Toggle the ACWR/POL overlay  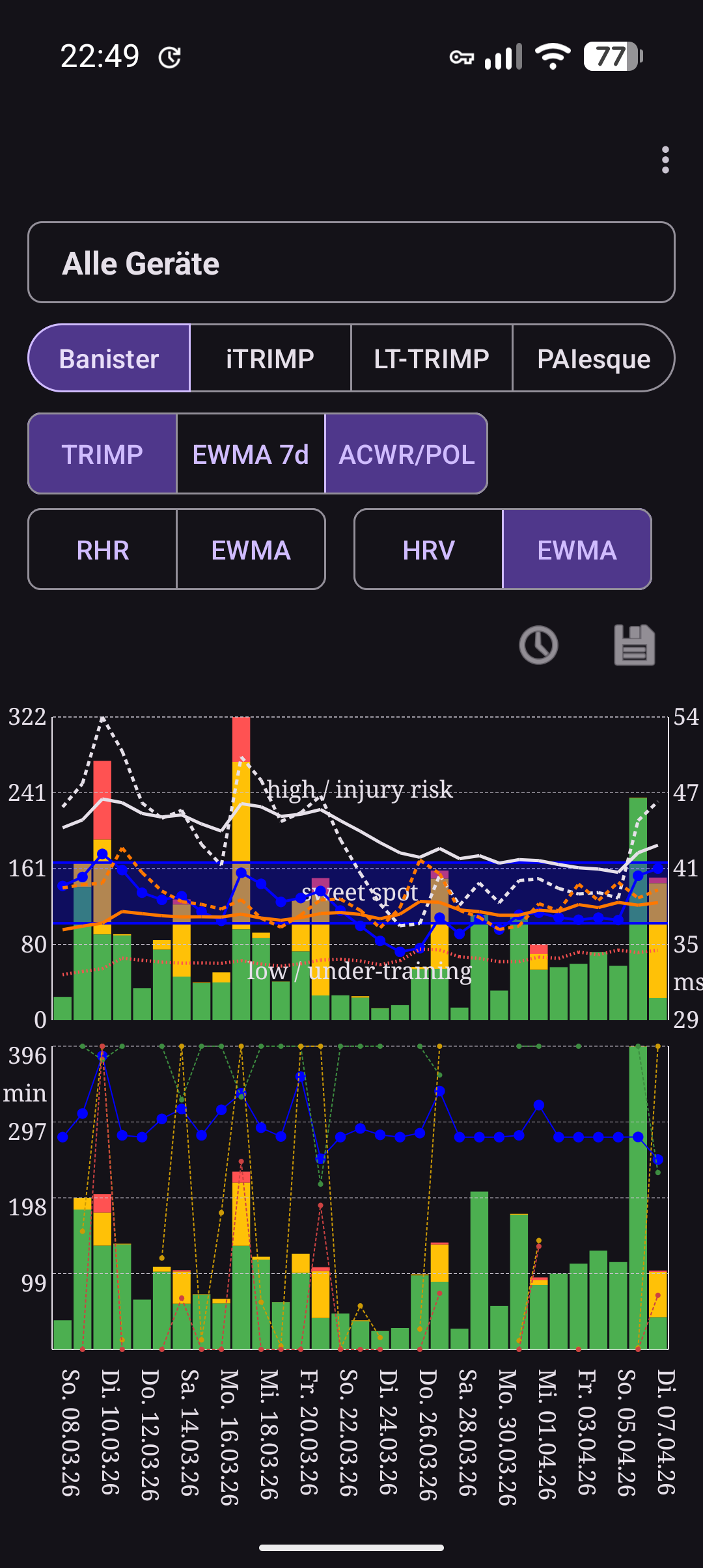[x=406, y=454]
